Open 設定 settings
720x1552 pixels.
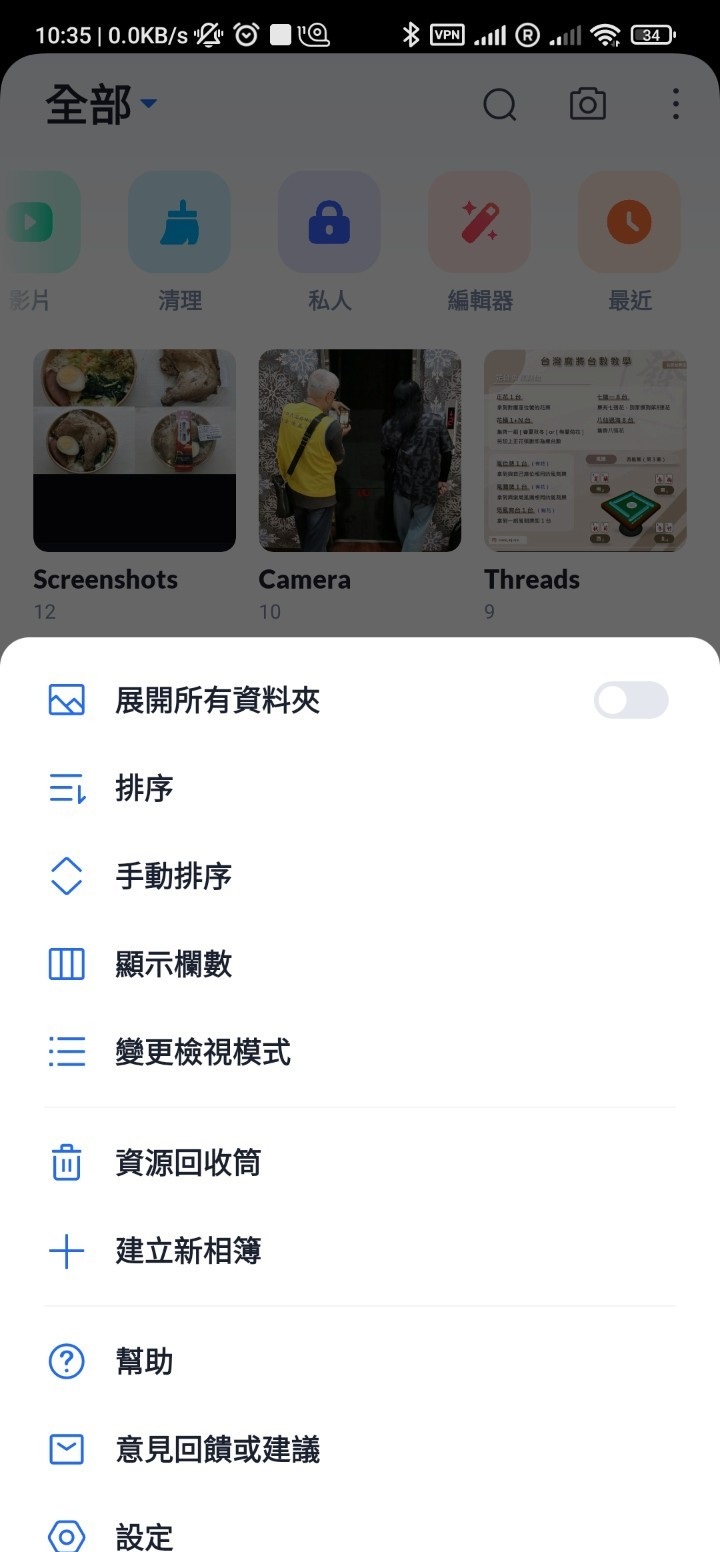[x=145, y=1536]
